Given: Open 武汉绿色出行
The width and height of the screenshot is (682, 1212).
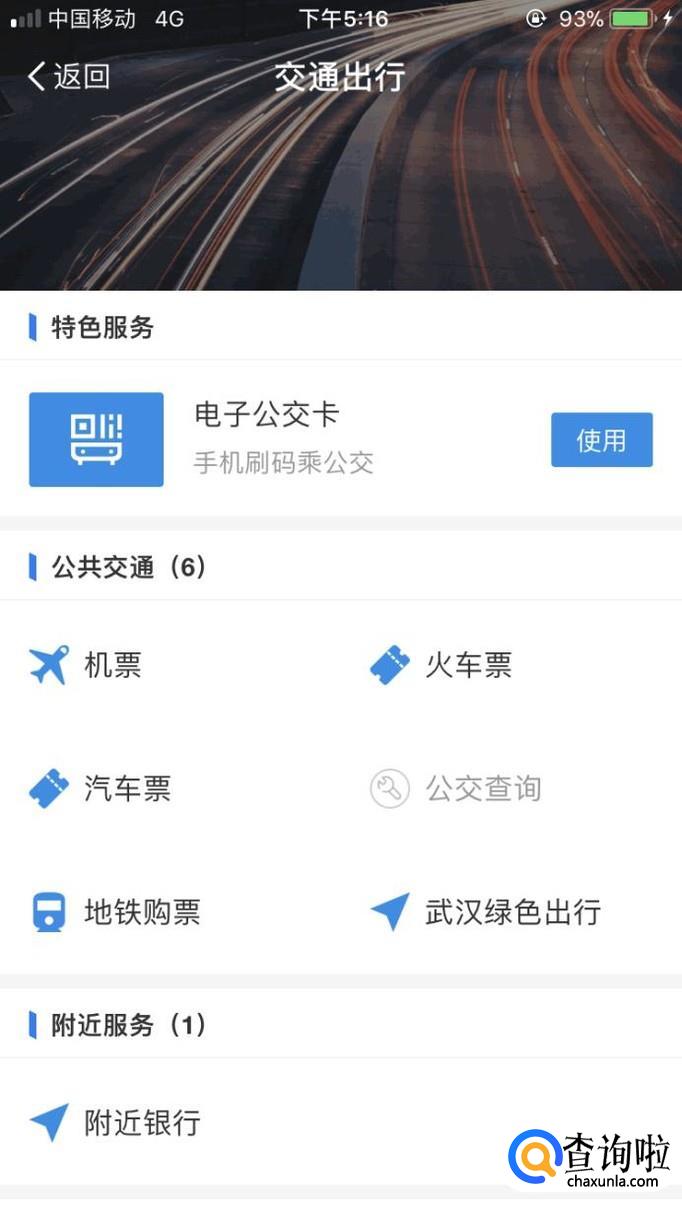Looking at the screenshot, I should click(x=486, y=912).
